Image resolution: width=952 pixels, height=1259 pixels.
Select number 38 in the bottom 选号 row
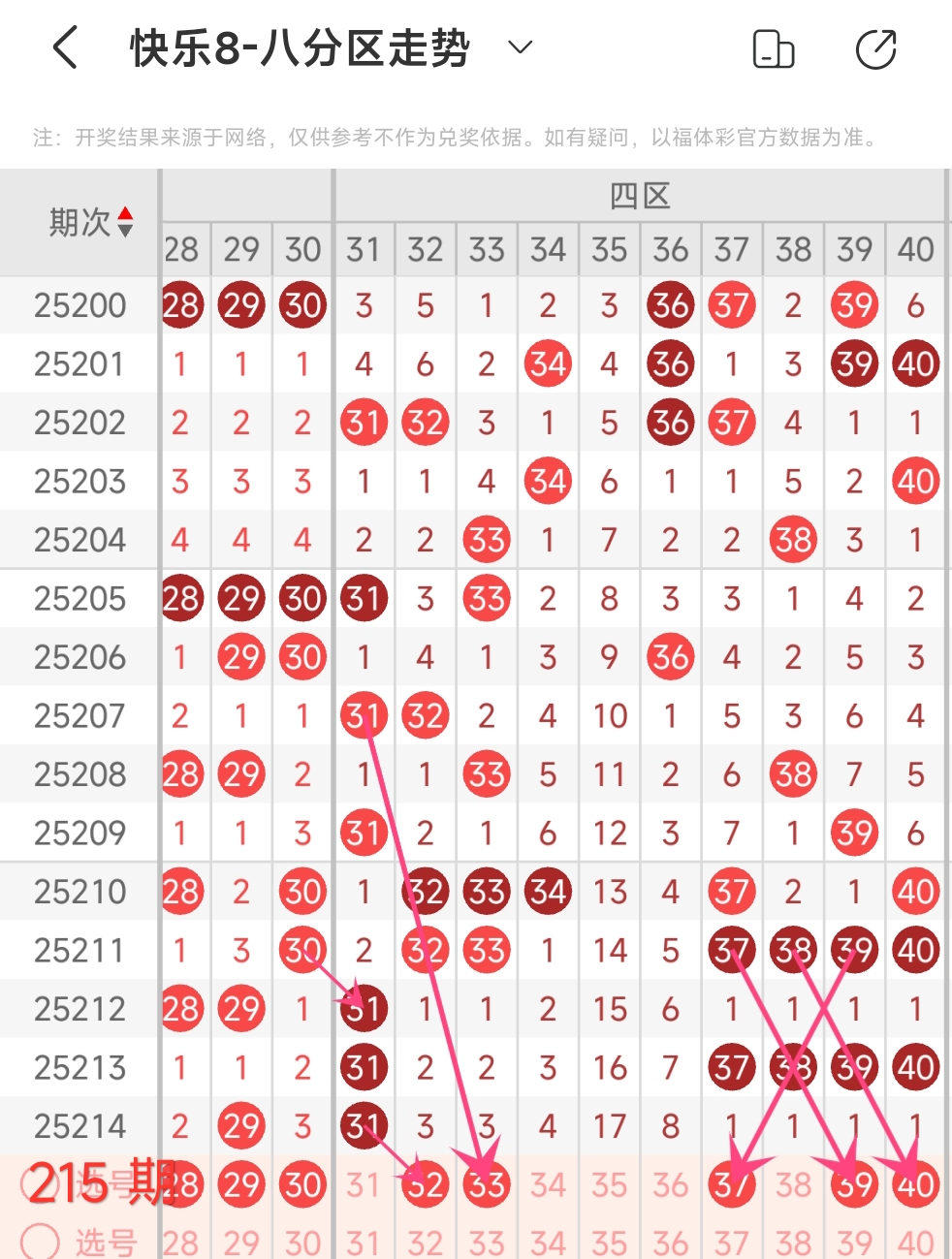pos(793,1243)
